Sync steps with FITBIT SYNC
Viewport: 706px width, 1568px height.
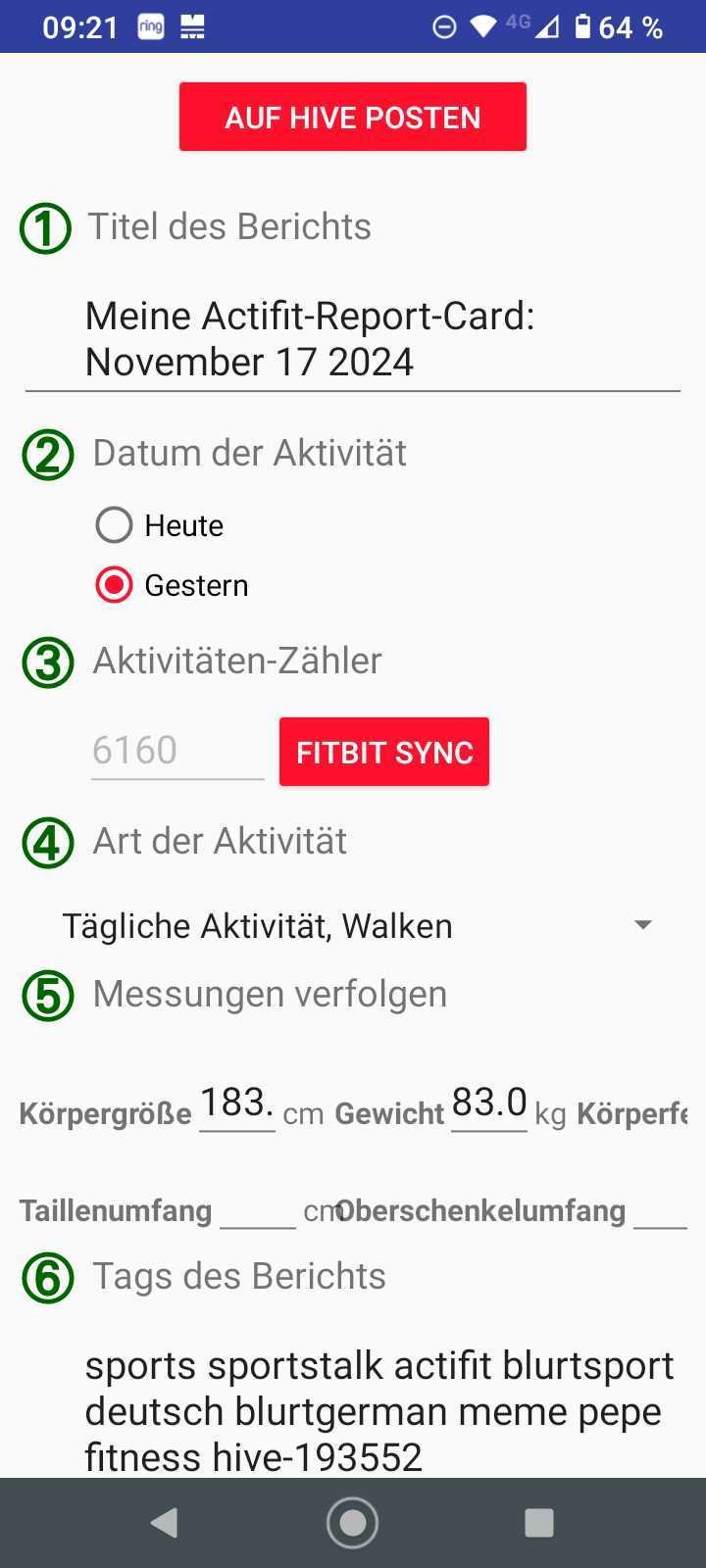[x=384, y=752]
